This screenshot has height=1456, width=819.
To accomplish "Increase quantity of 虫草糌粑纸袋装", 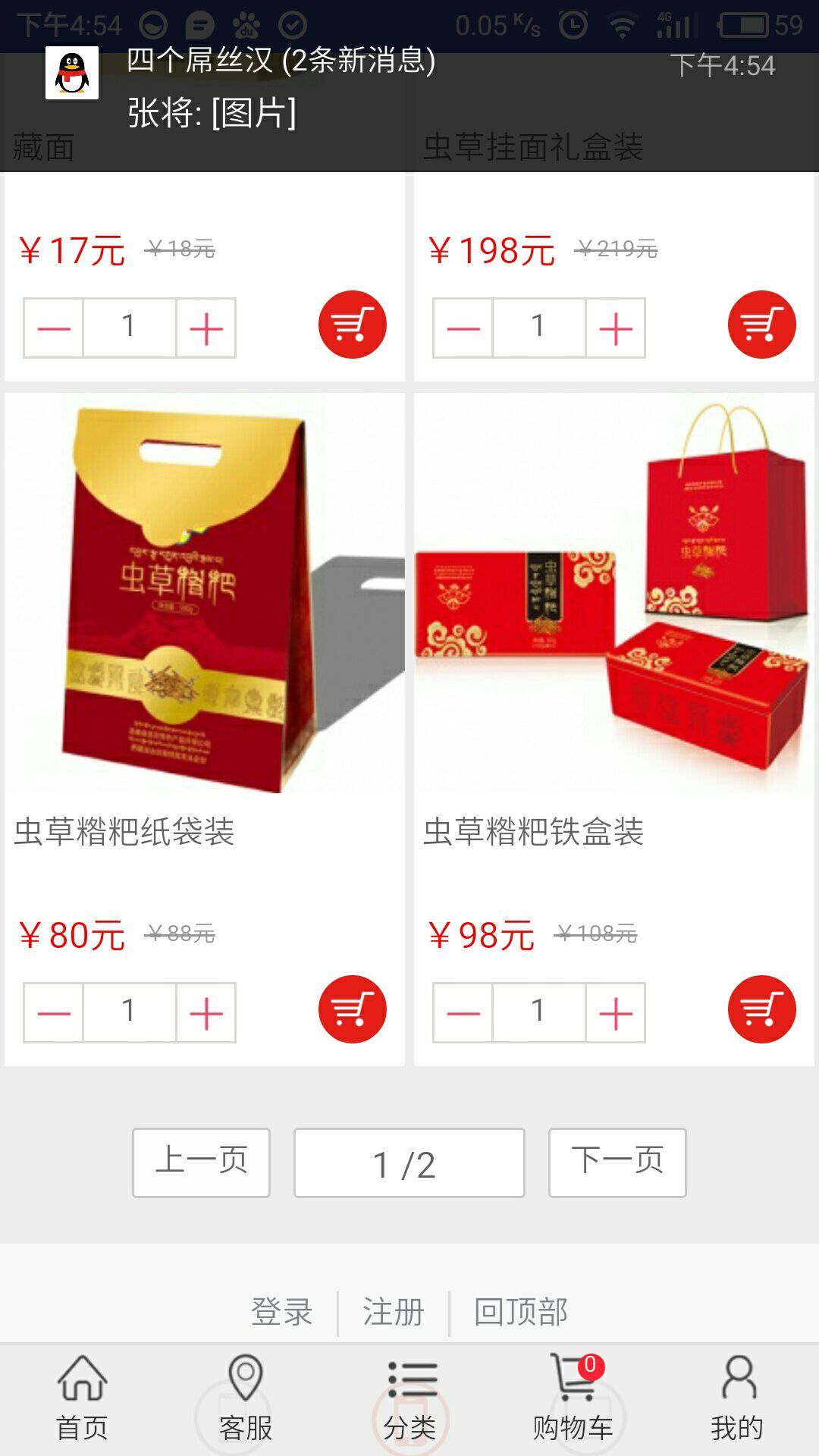I will [x=206, y=1013].
